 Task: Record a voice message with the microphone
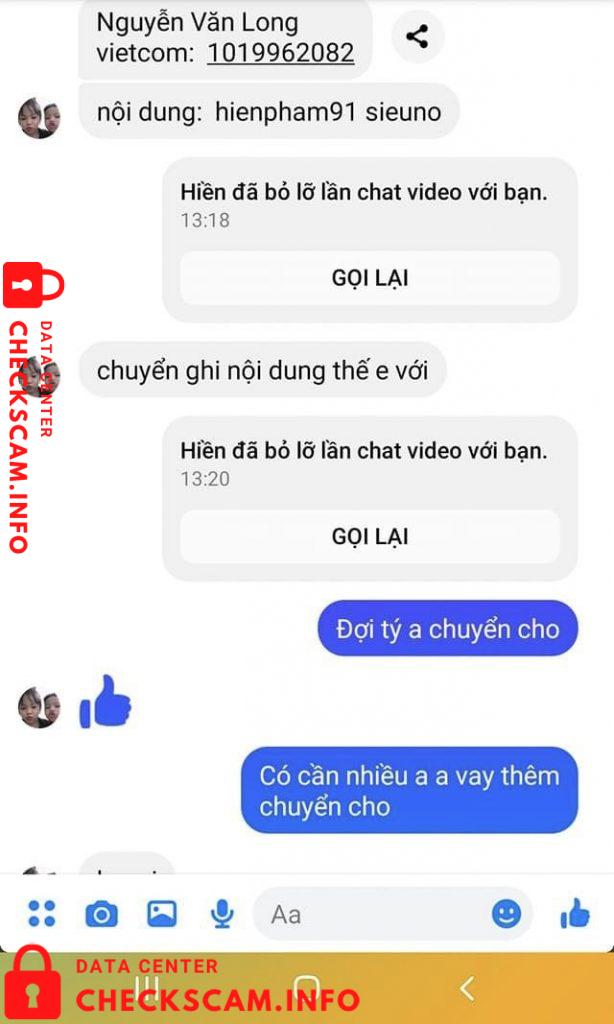[x=223, y=913]
